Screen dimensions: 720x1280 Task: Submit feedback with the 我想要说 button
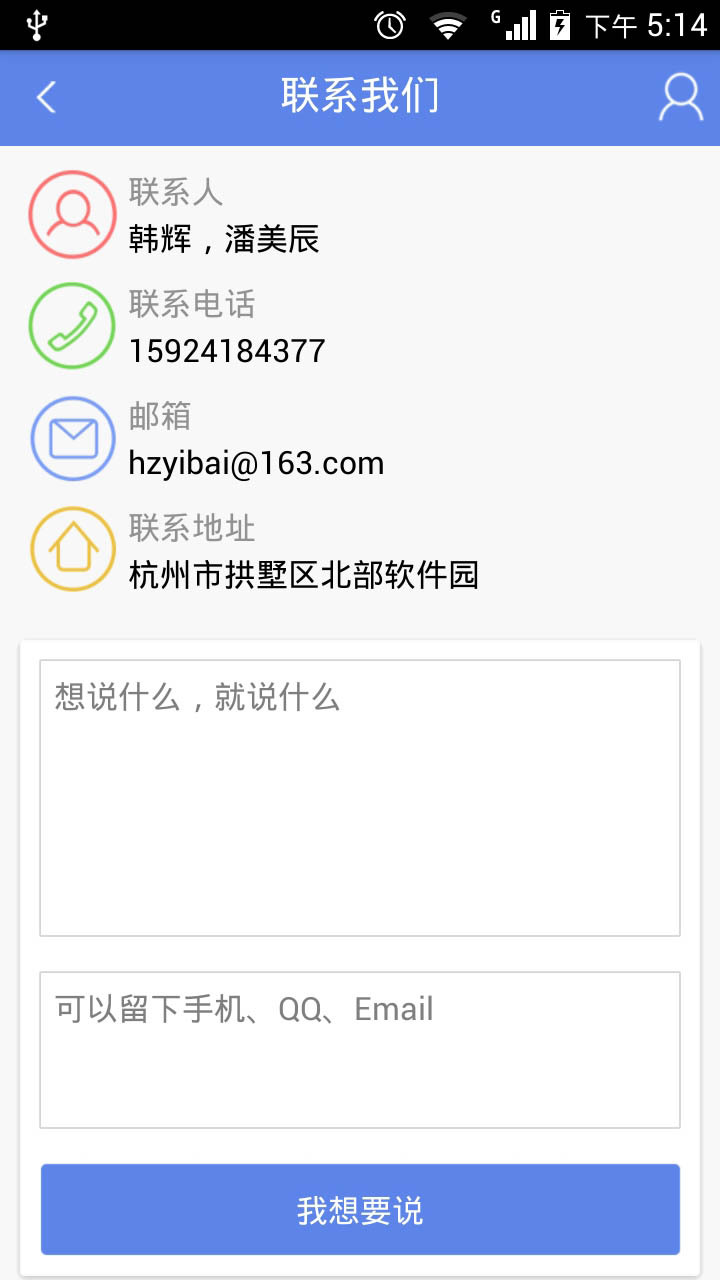pos(360,1209)
